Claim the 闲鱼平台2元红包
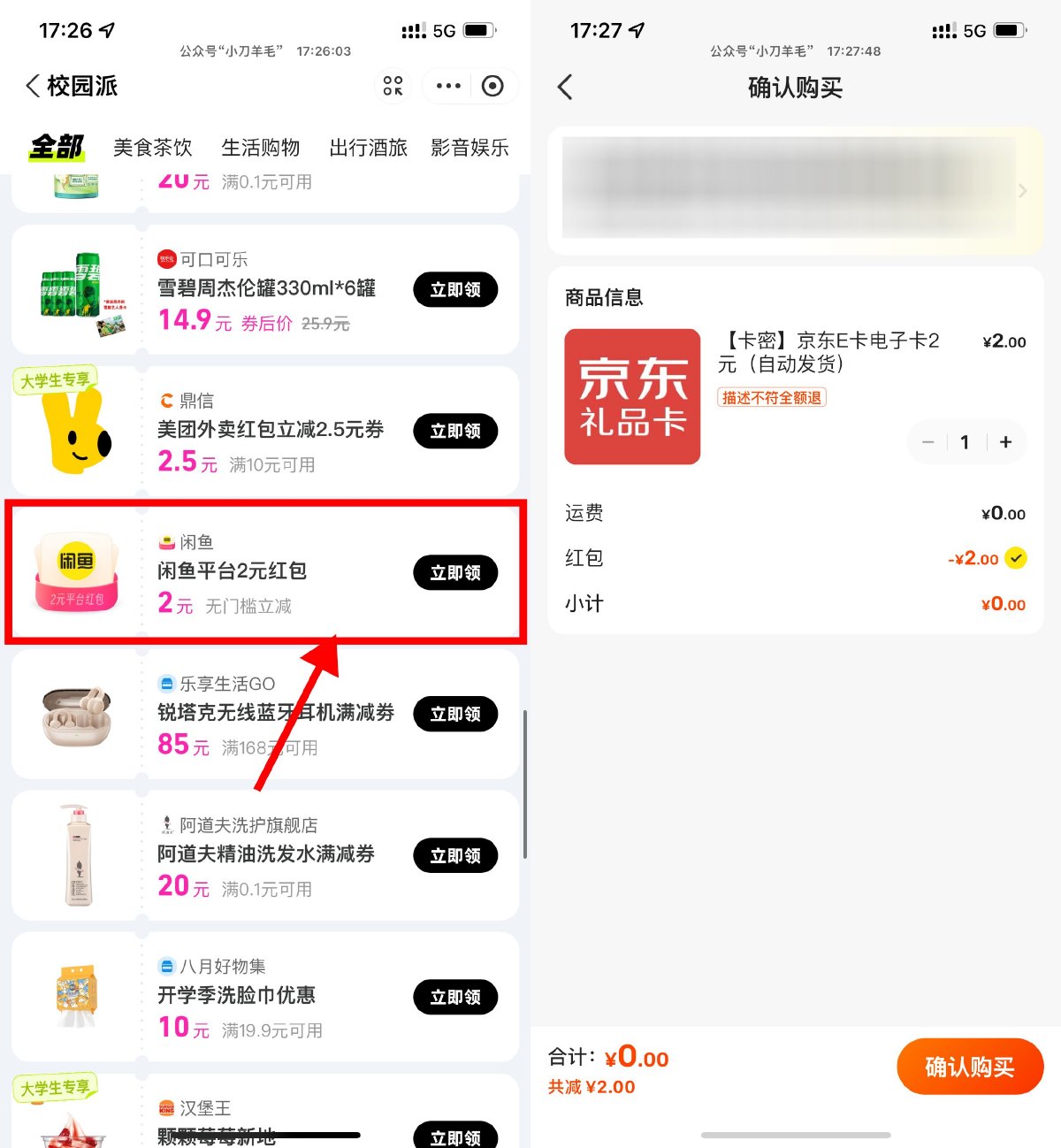This screenshot has height=1148, width=1061. (455, 573)
